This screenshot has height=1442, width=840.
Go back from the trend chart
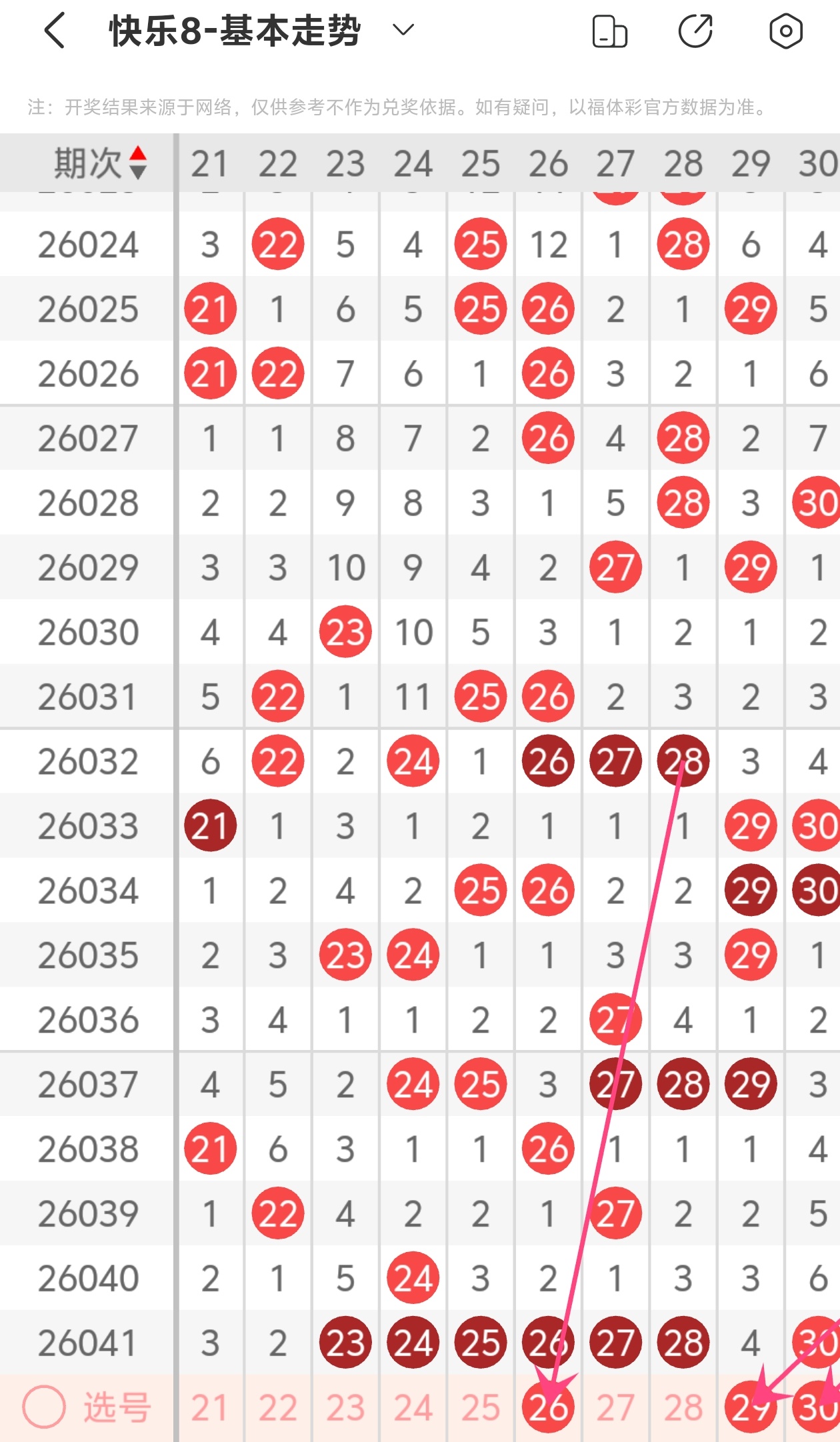point(55,31)
